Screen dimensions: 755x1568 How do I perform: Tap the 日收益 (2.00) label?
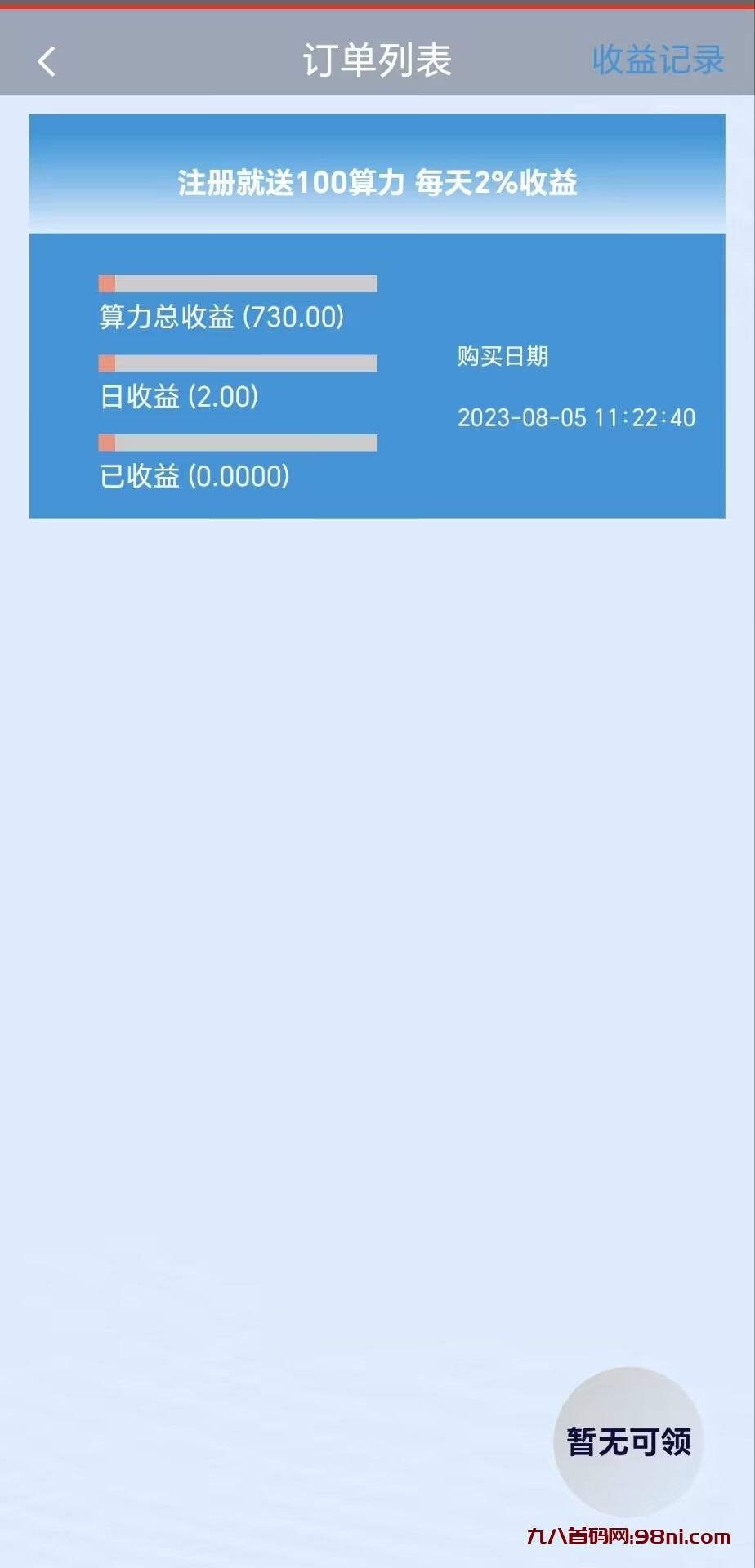tap(178, 398)
